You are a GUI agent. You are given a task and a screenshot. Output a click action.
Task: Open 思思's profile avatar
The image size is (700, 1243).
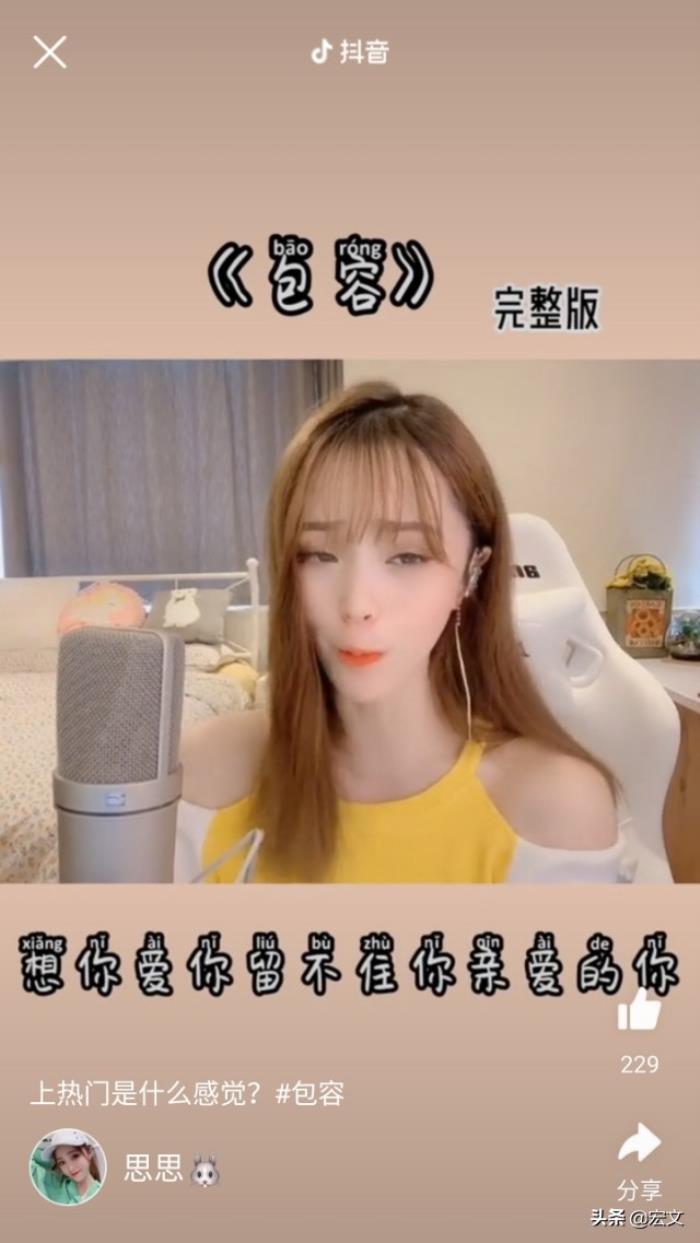[x=68, y=1167]
